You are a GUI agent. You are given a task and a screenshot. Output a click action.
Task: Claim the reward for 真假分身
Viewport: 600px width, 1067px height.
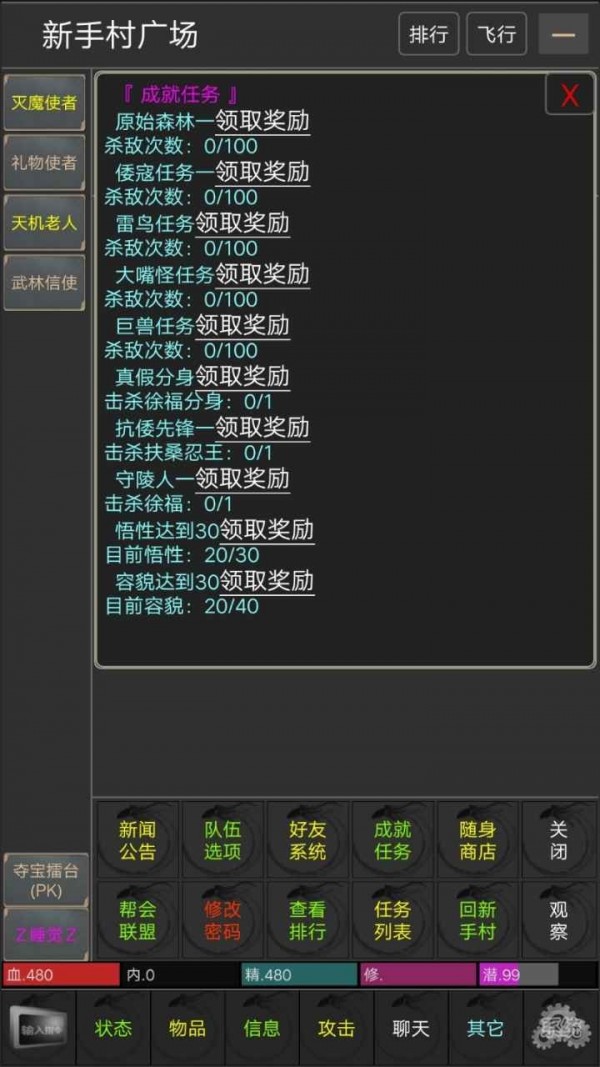click(242, 376)
